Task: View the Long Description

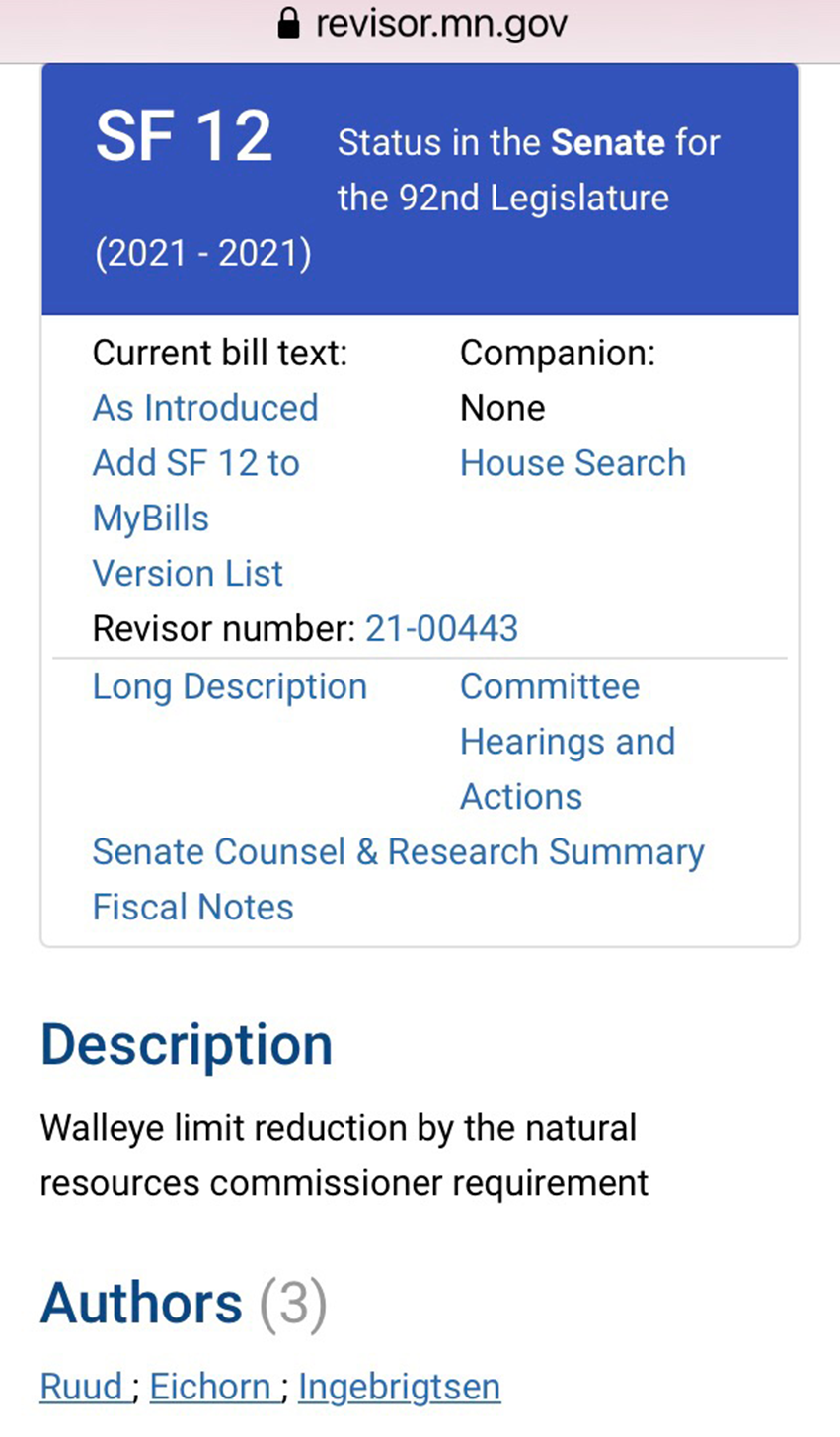Action: (x=230, y=686)
